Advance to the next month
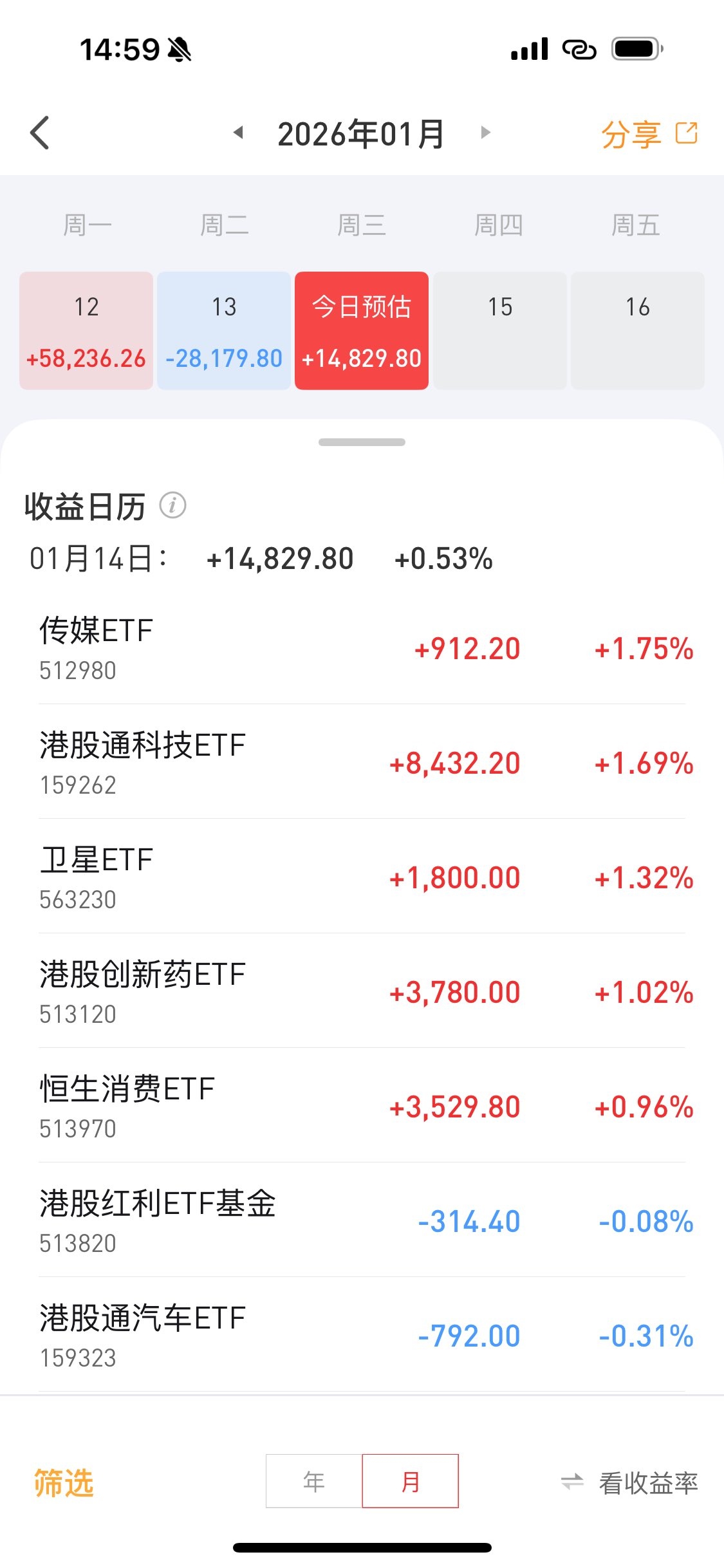724x1568 pixels. pyautogui.click(x=486, y=133)
